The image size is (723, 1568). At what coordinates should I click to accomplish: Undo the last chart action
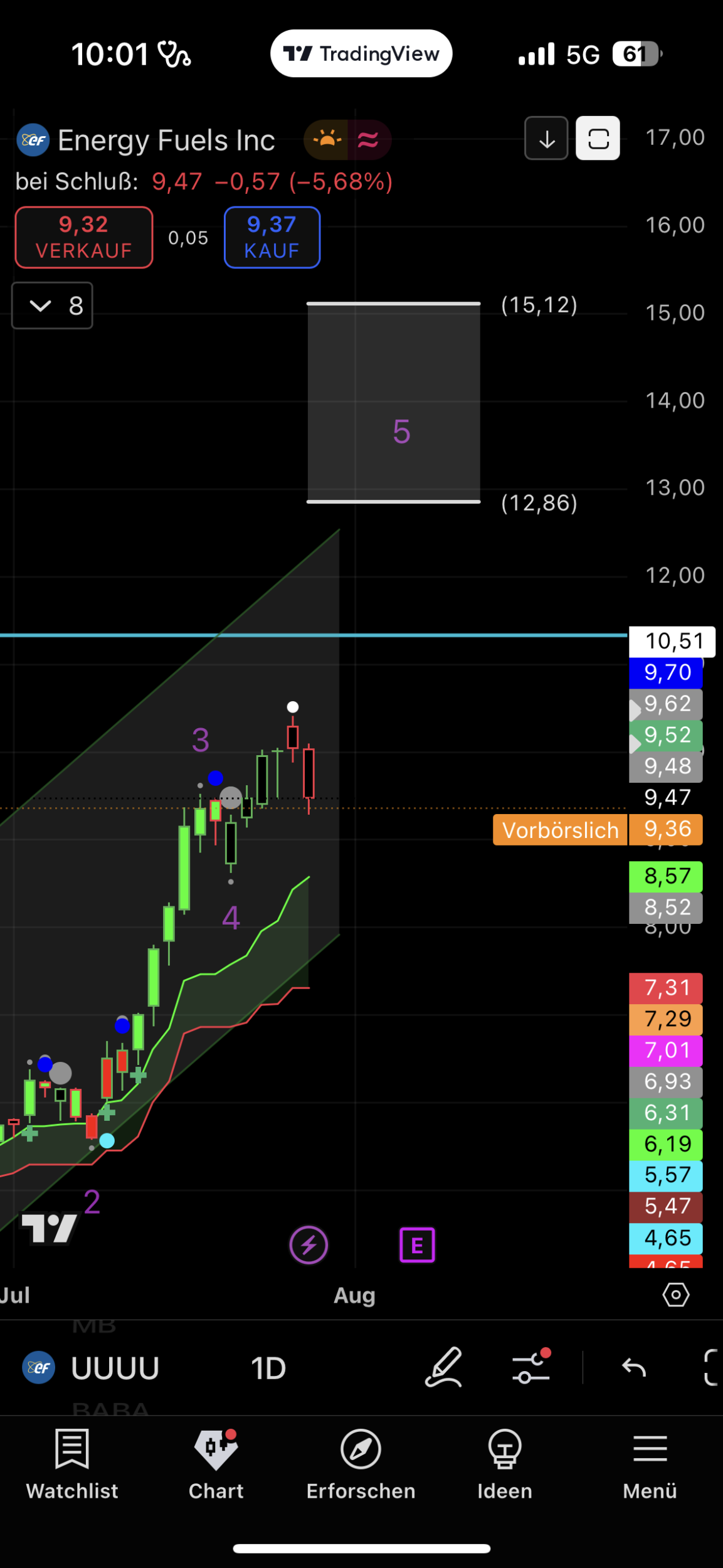(x=633, y=1367)
